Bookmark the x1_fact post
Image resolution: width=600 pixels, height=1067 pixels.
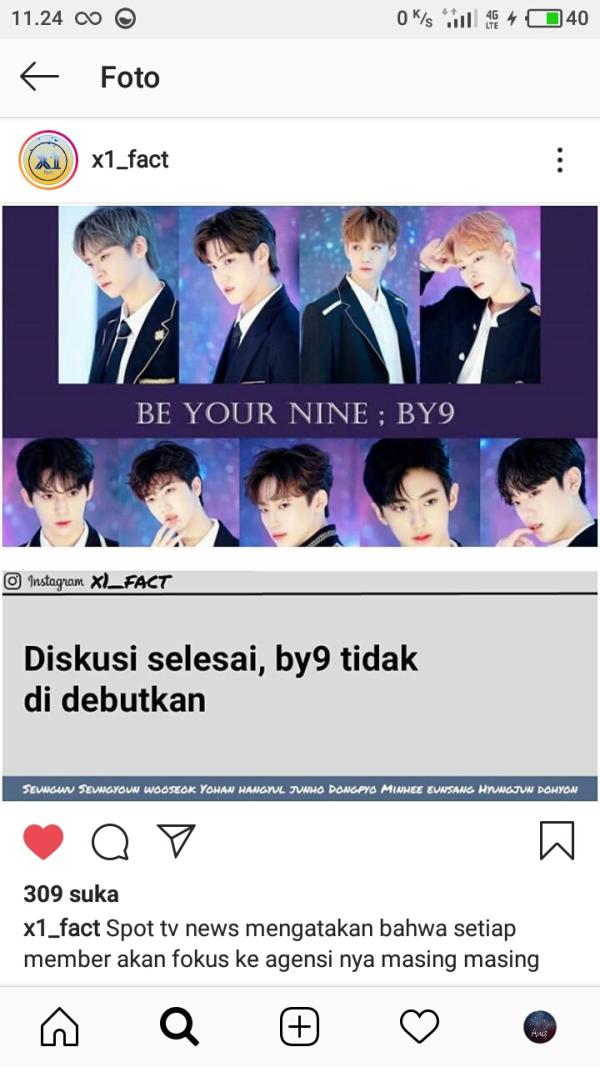[557, 841]
